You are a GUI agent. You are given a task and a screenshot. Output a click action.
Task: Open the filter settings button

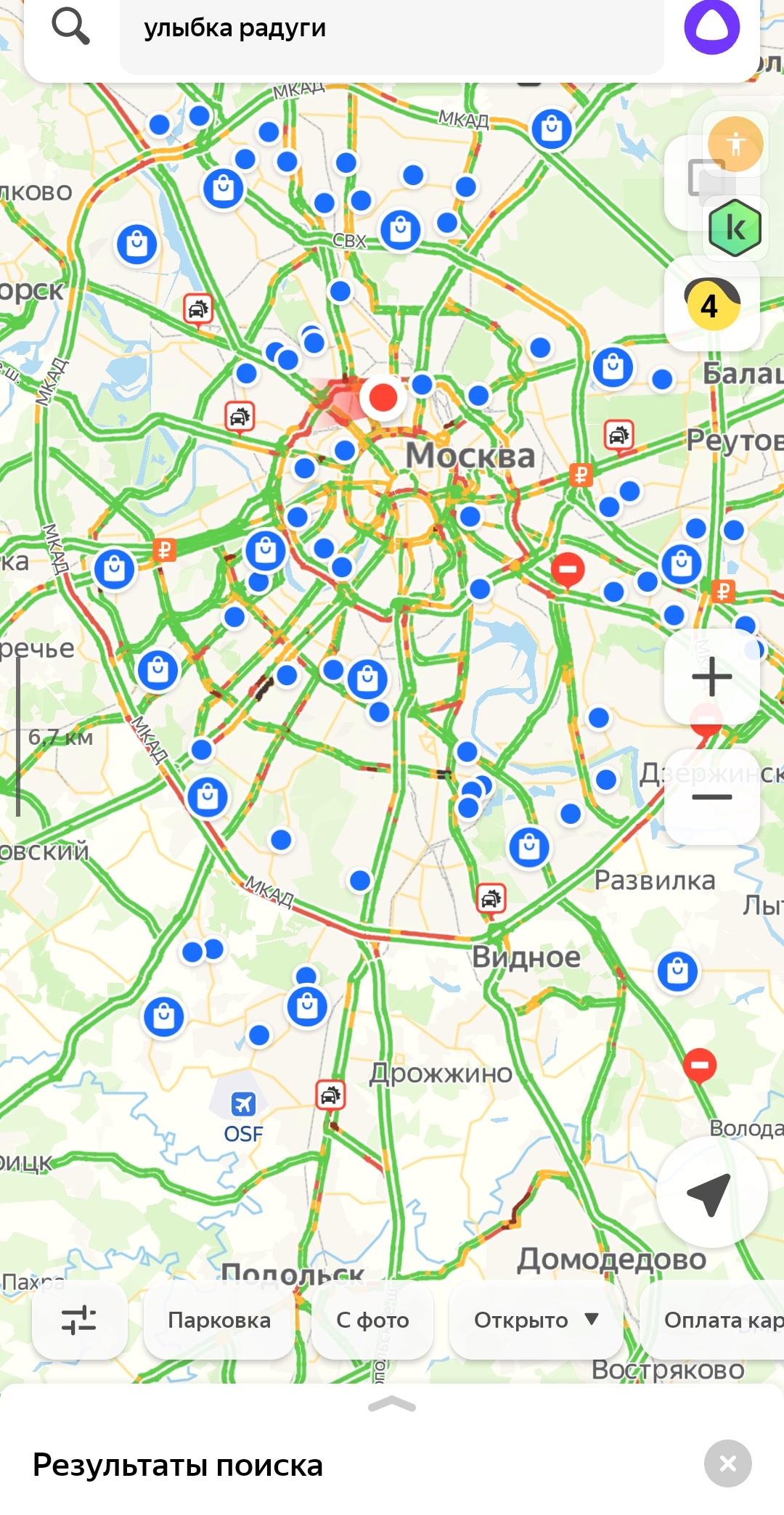coord(79,1320)
